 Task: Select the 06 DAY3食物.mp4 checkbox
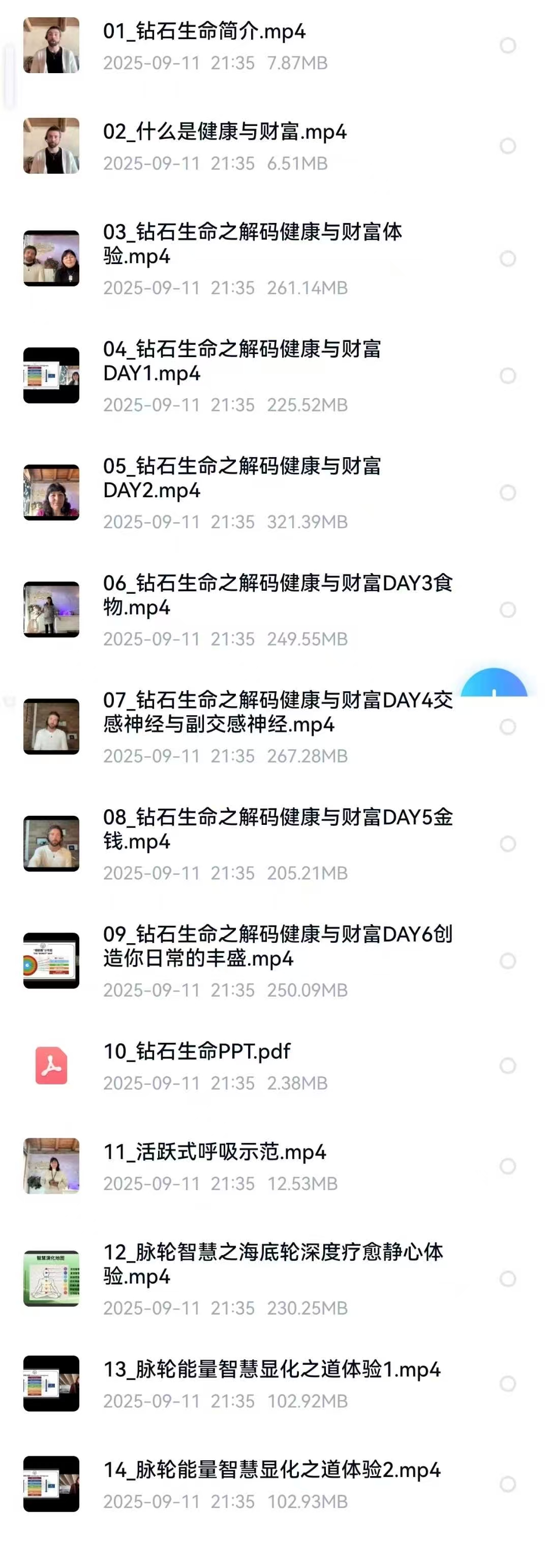pyautogui.click(x=507, y=610)
